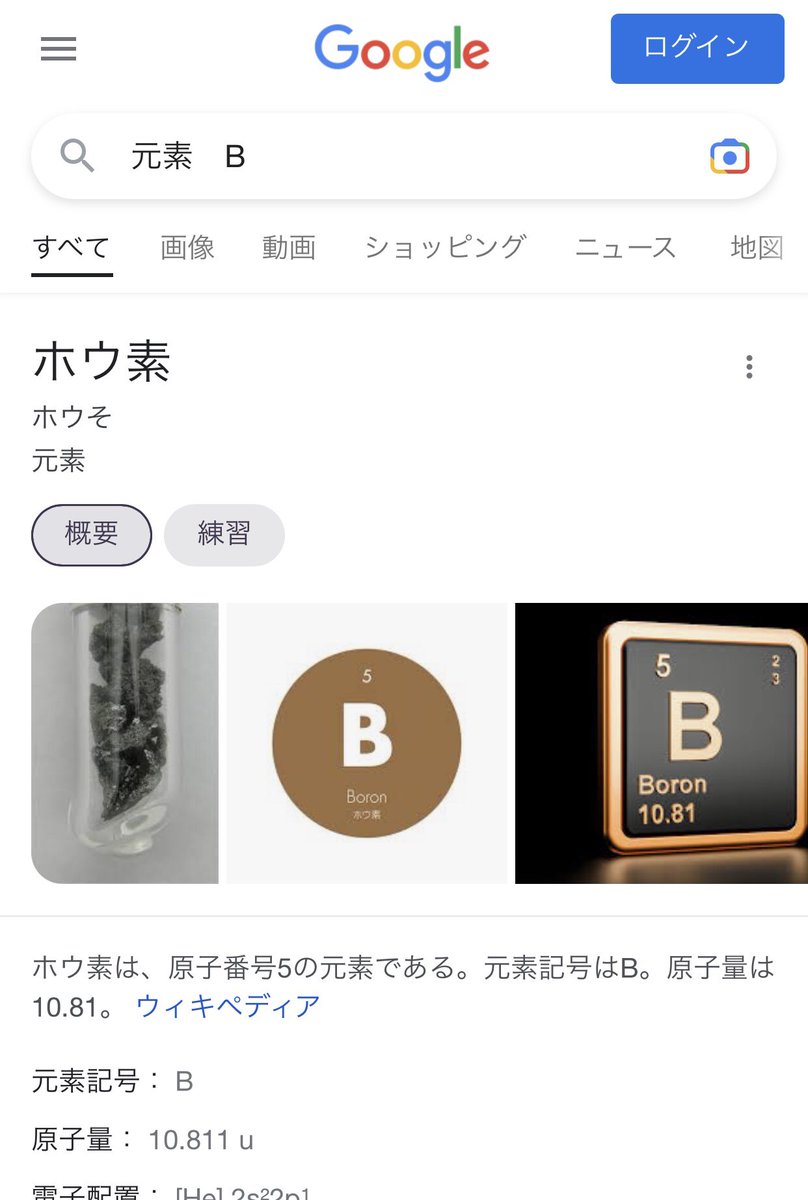Image resolution: width=808 pixels, height=1200 pixels.
Task: Open the ウィキペディア link
Action: [228, 1005]
